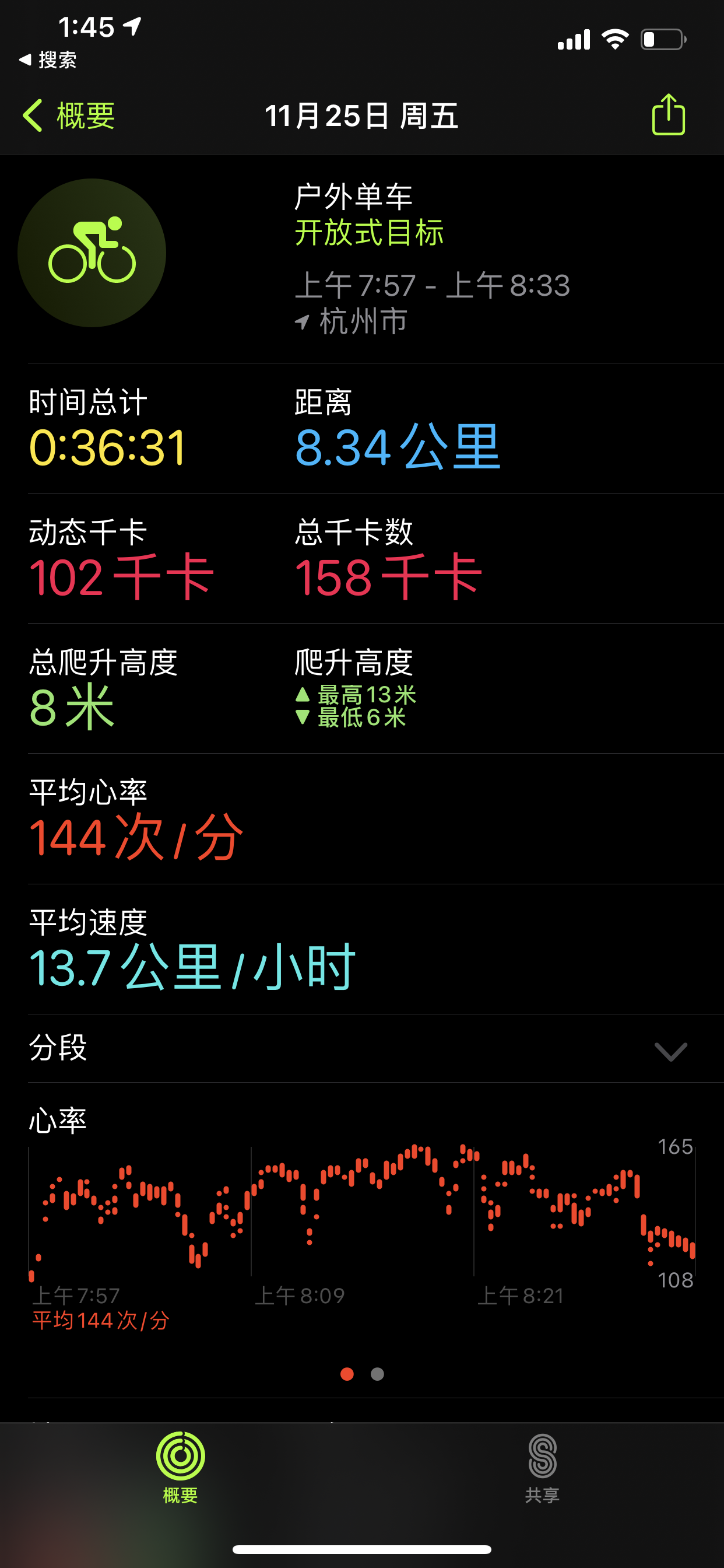This screenshot has width=724, height=1568.
Task: Return to 搜索 via status bar link
Action: (x=47, y=60)
